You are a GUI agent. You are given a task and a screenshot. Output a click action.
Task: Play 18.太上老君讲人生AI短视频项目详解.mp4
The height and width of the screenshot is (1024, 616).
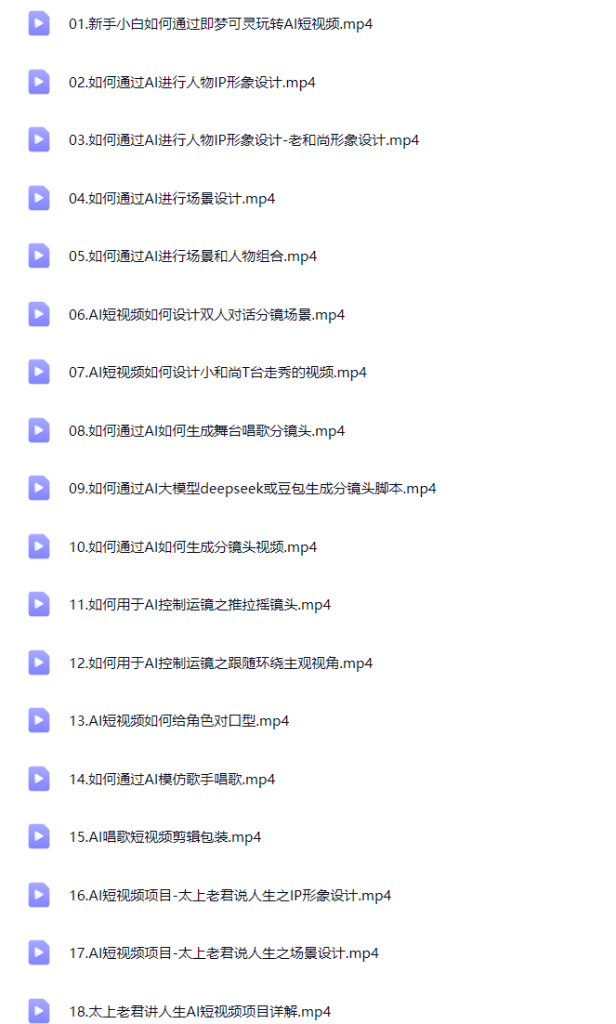pyautogui.click(x=199, y=1010)
